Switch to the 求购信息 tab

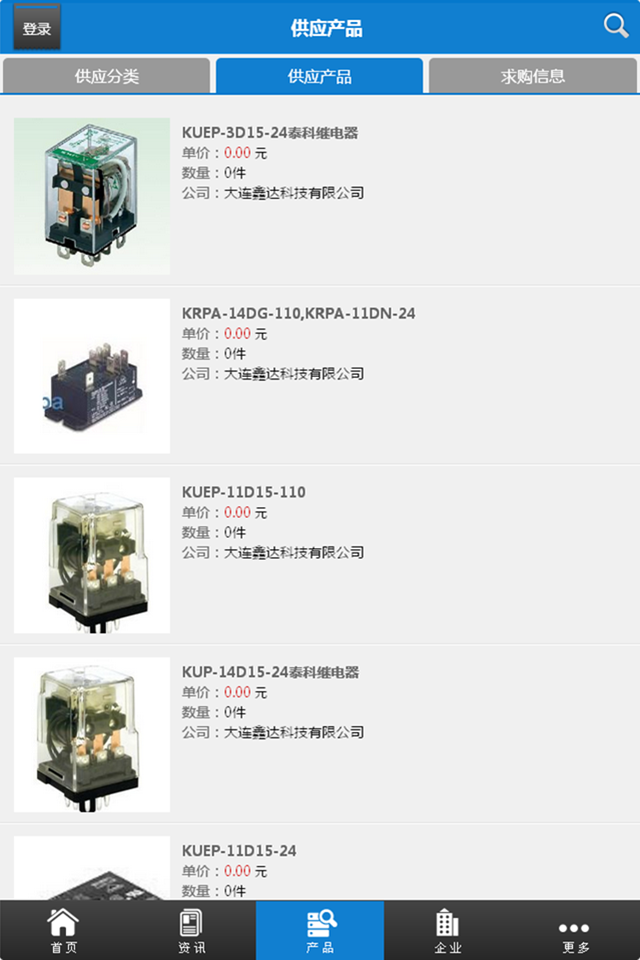click(x=532, y=76)
